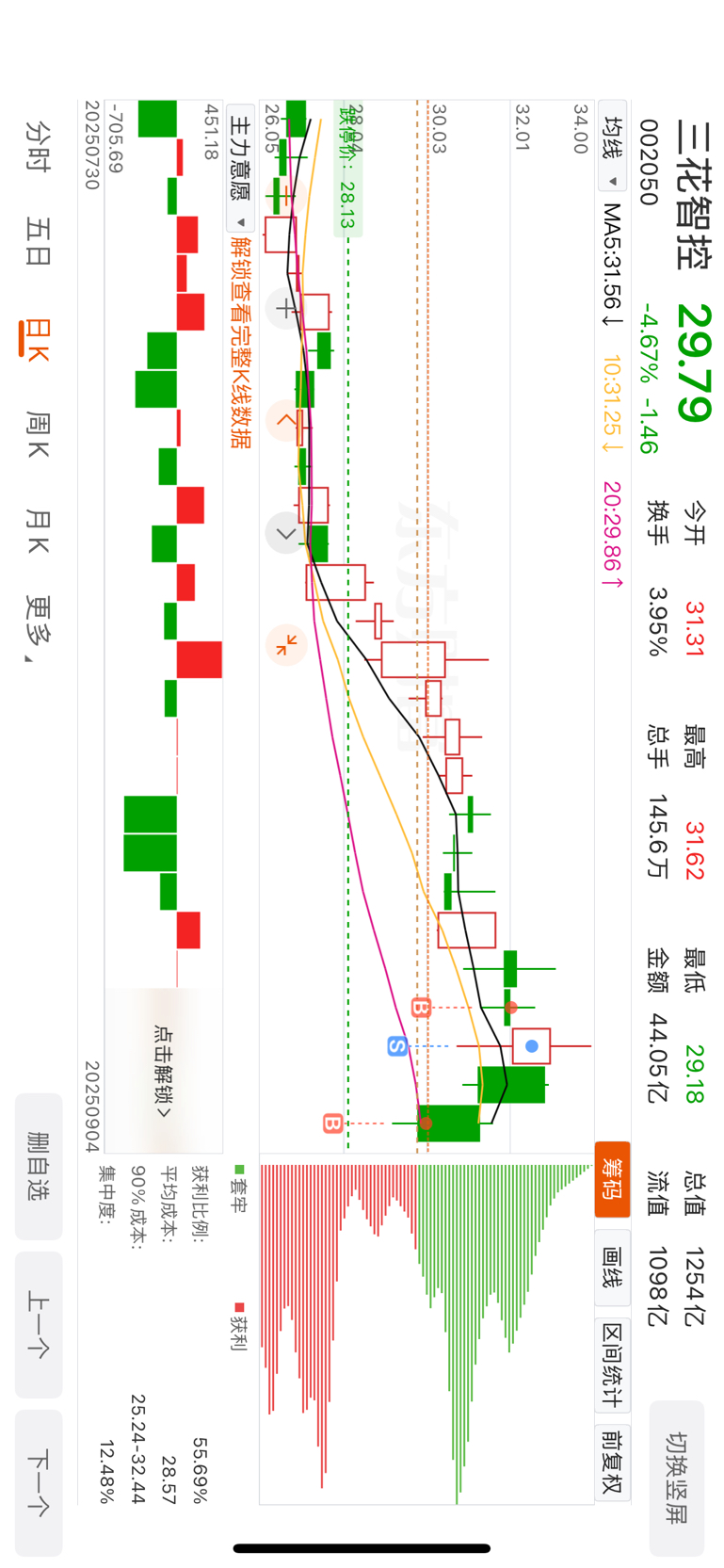Tap the orange collapse-arrows chart icon
This screenshot has height=1568, width=724.
coord(286,645)
